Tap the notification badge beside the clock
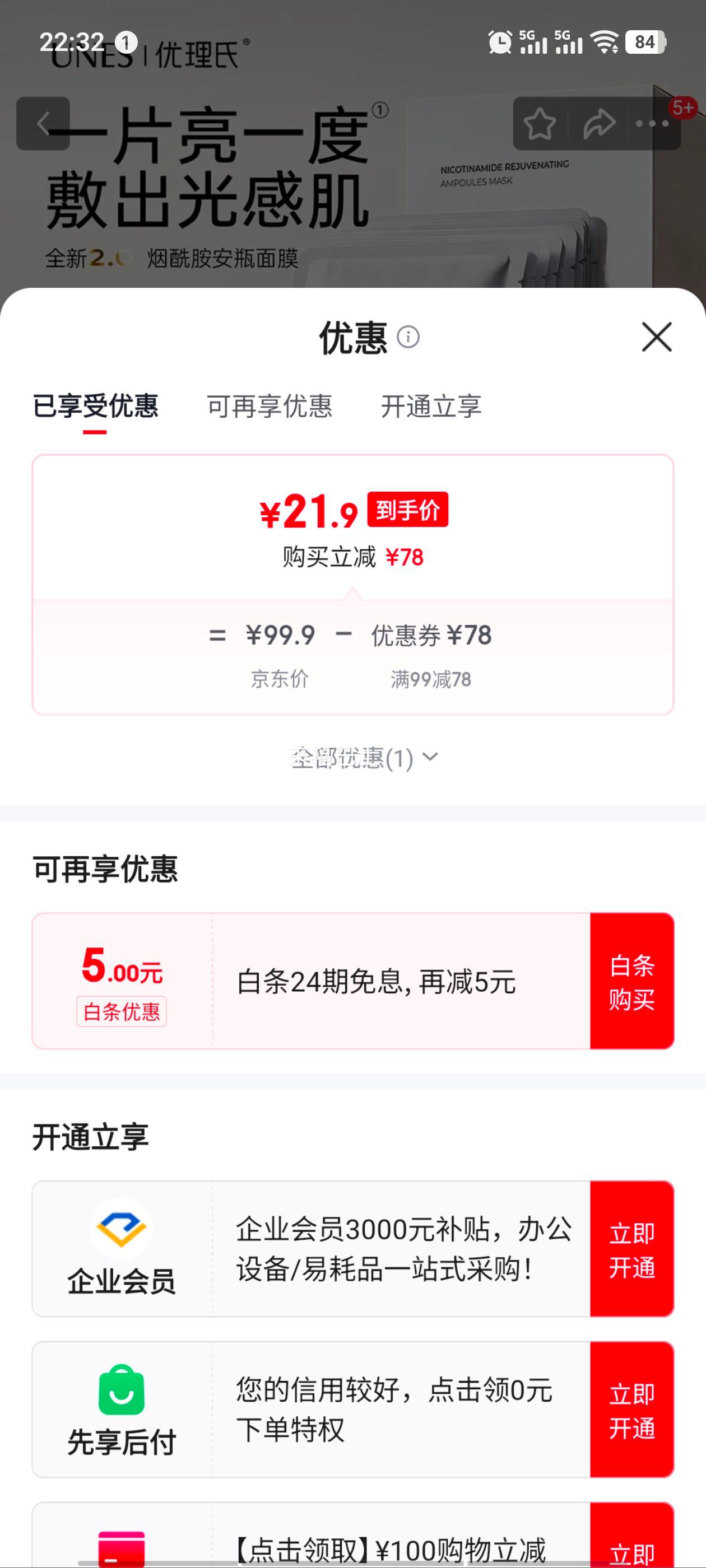 125,41
